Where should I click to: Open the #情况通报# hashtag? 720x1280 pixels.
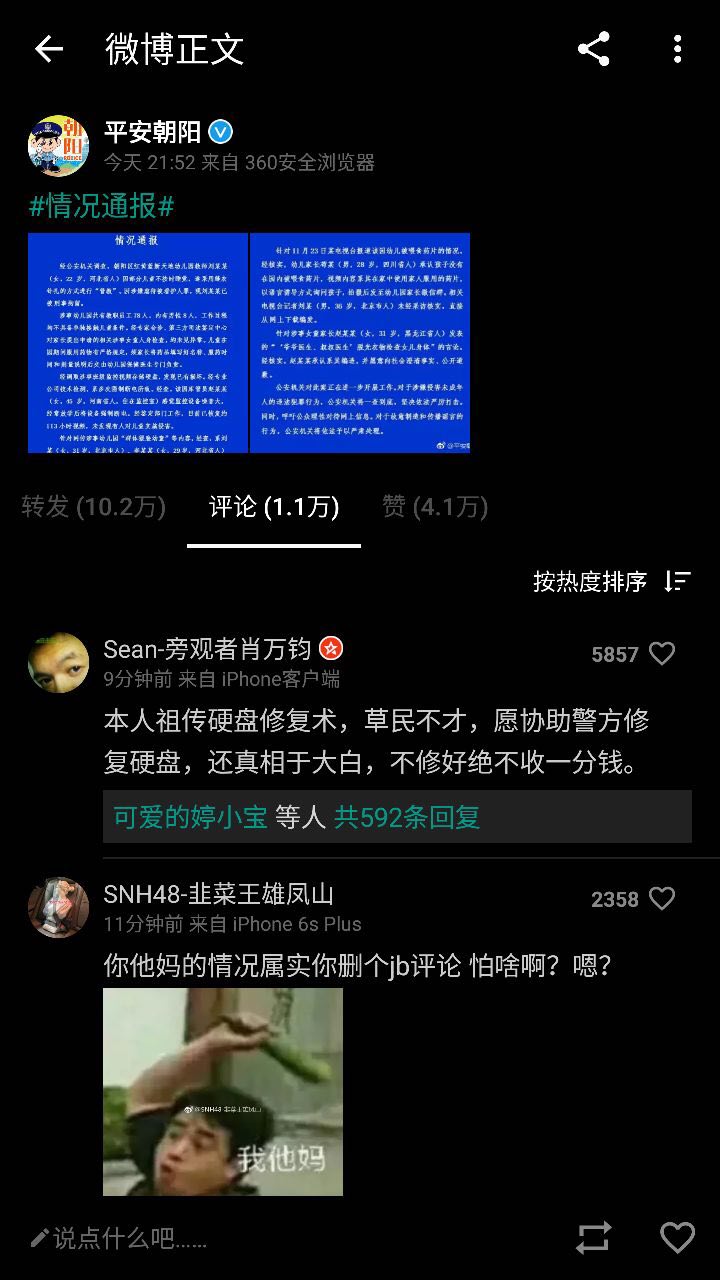[x=102, y=206]
